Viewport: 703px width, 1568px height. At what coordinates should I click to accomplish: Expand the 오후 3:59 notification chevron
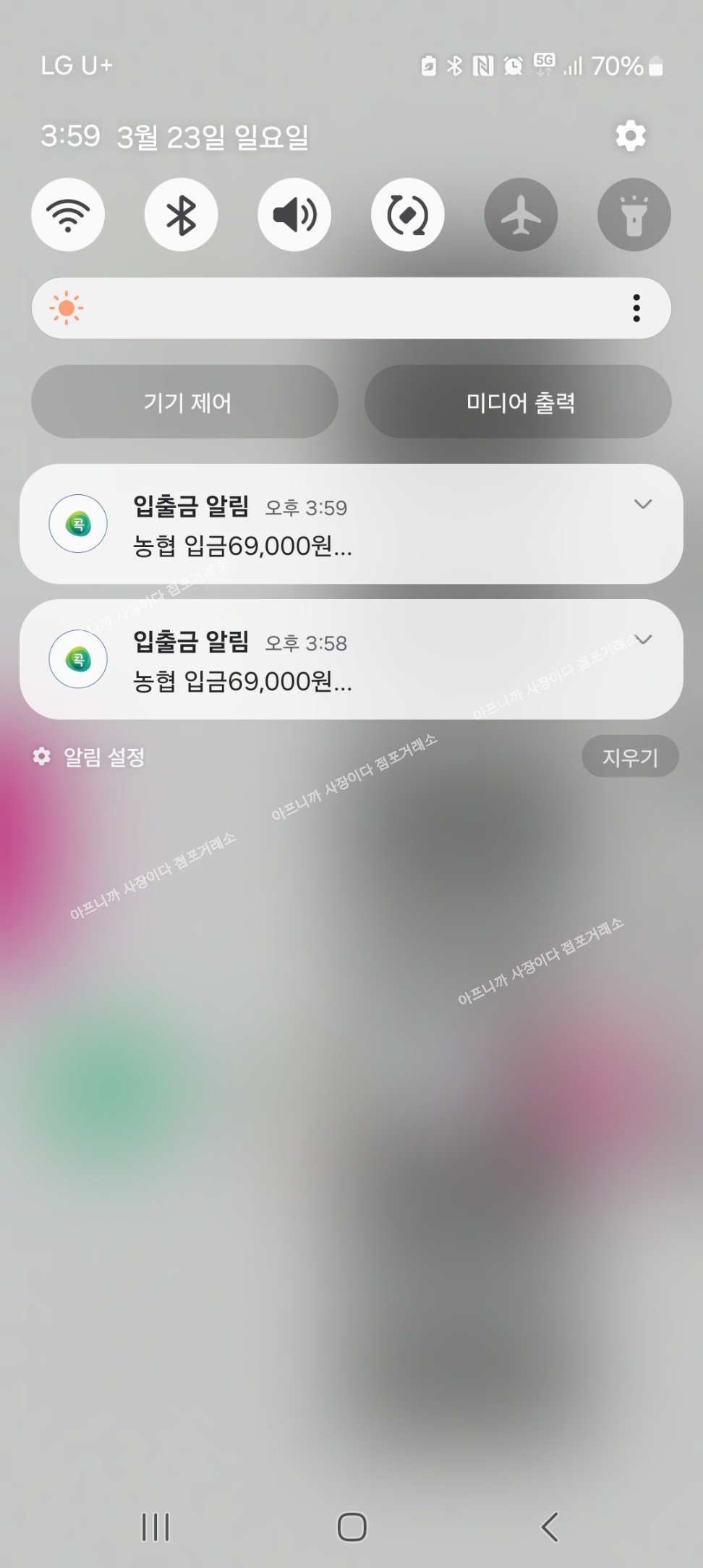pos(643,504)
